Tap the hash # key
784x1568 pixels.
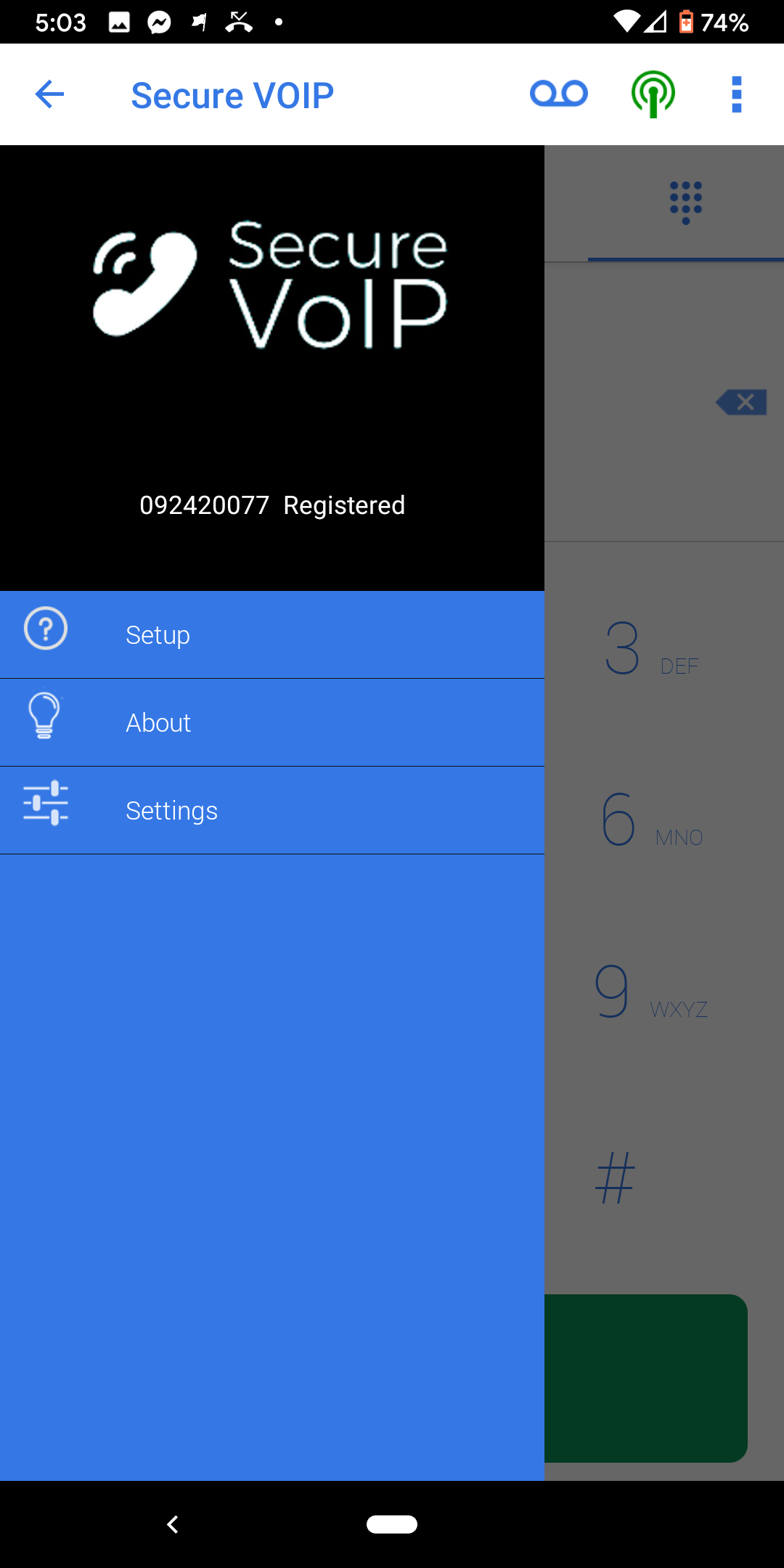coord(615,1177)
